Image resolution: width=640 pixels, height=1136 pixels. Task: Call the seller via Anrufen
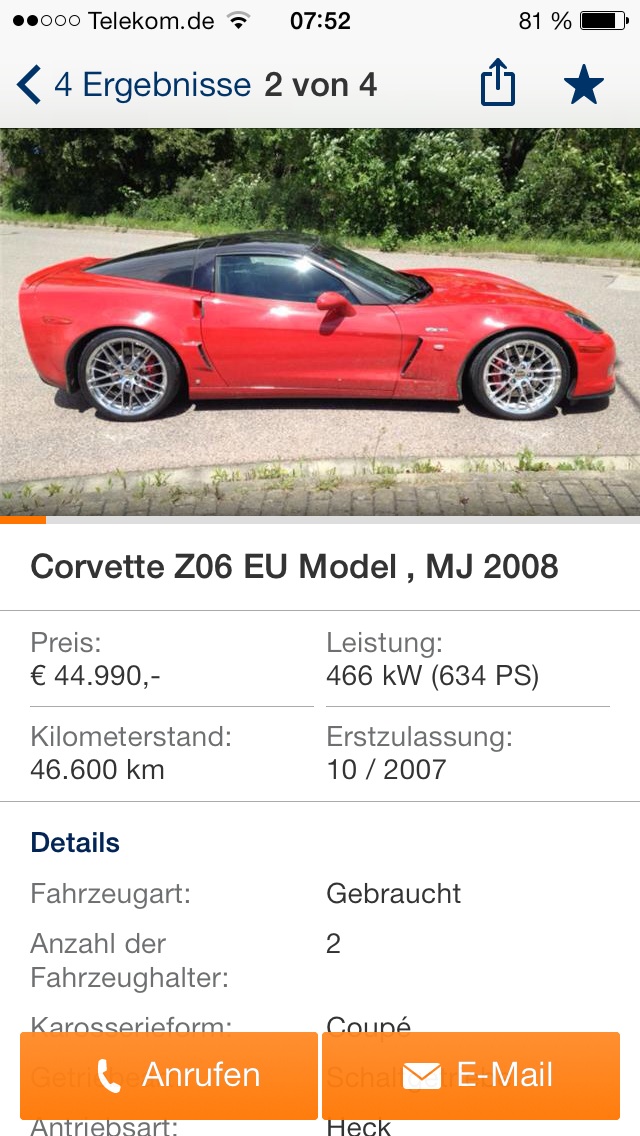click(169, 1075)
